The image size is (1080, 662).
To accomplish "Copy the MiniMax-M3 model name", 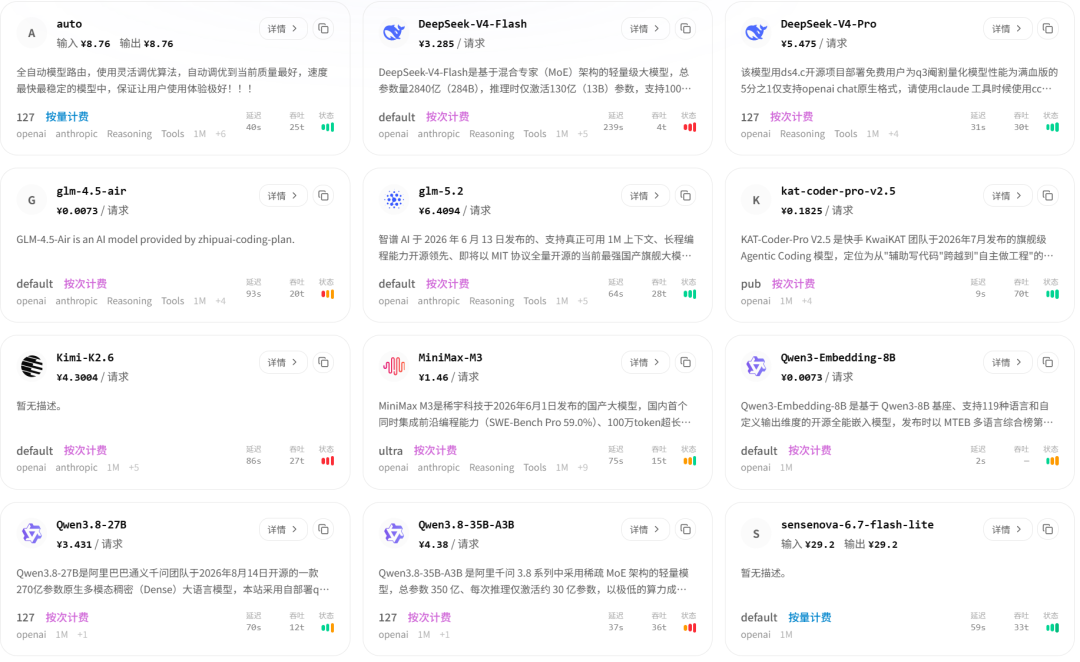I will (686, 362).
